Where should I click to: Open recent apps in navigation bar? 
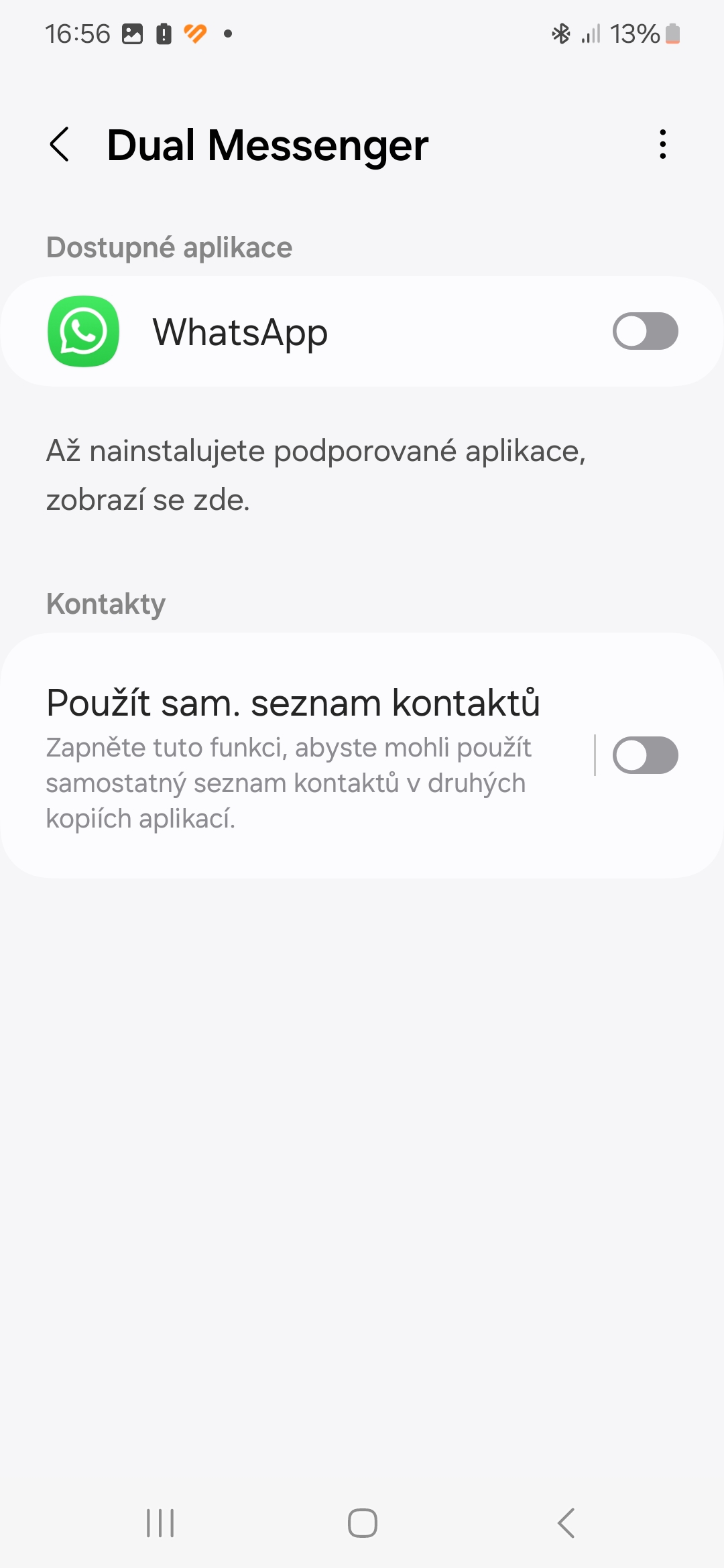click(160, 1523)
